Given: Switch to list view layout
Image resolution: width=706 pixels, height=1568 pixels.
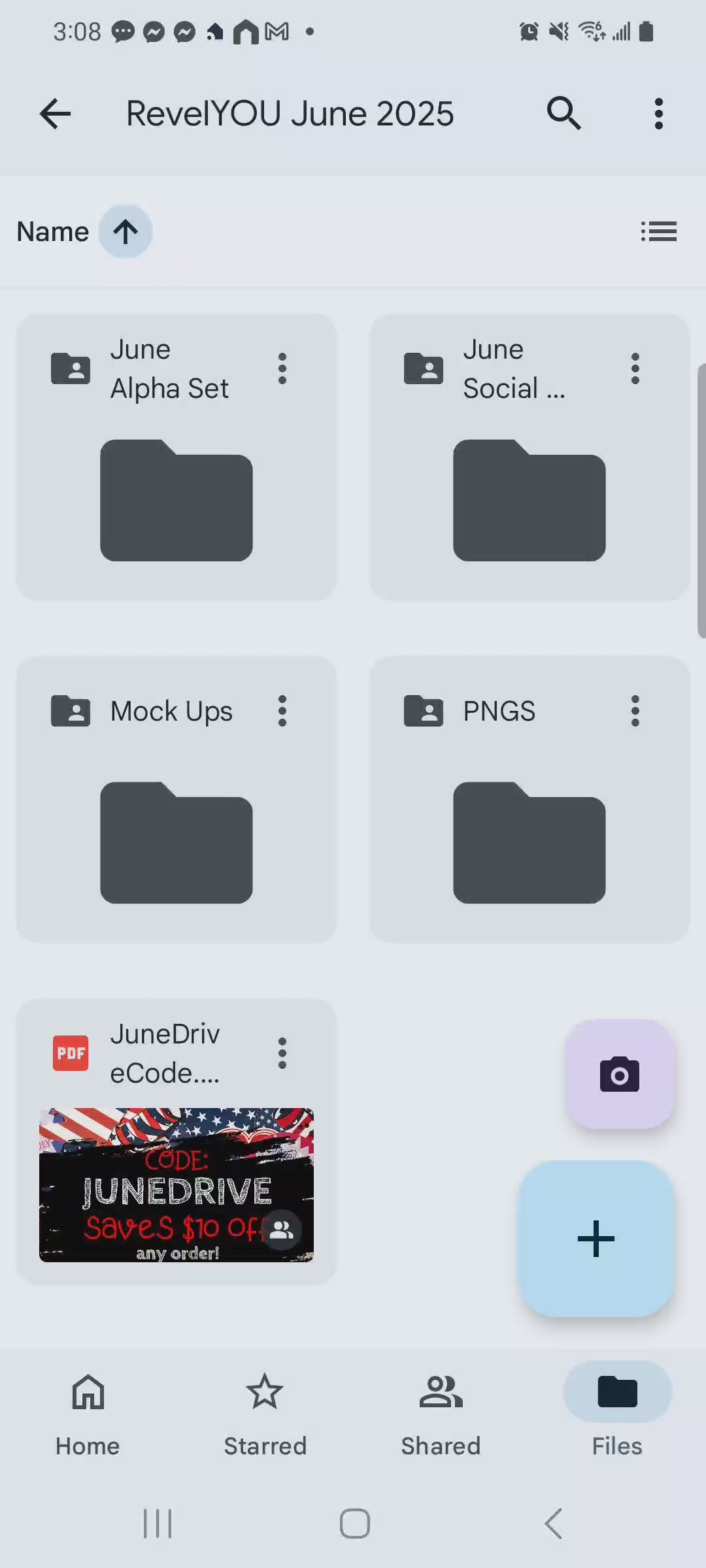Looking at the screenshot, I should click(658, 231).
